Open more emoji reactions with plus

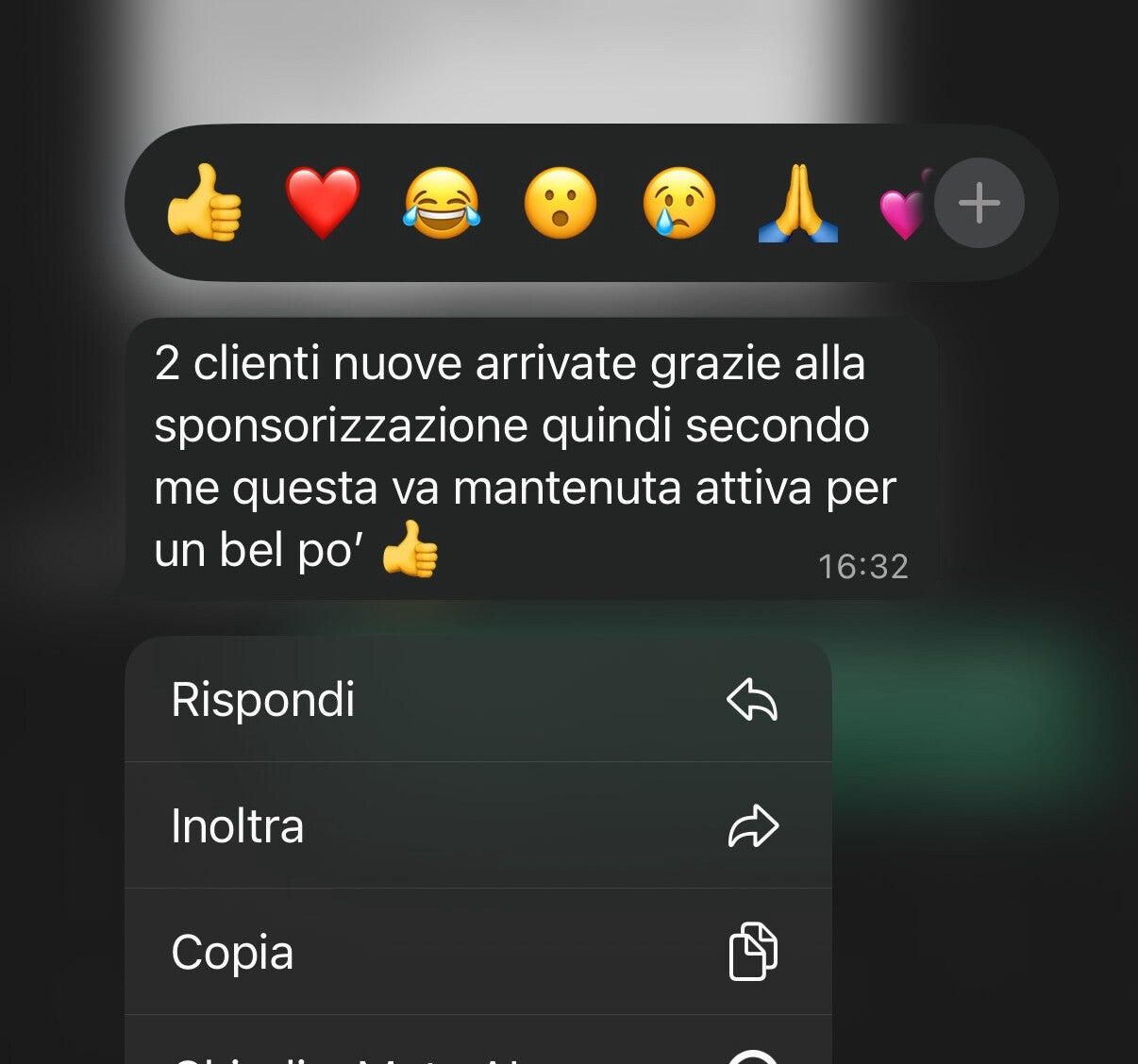point(979,203)
